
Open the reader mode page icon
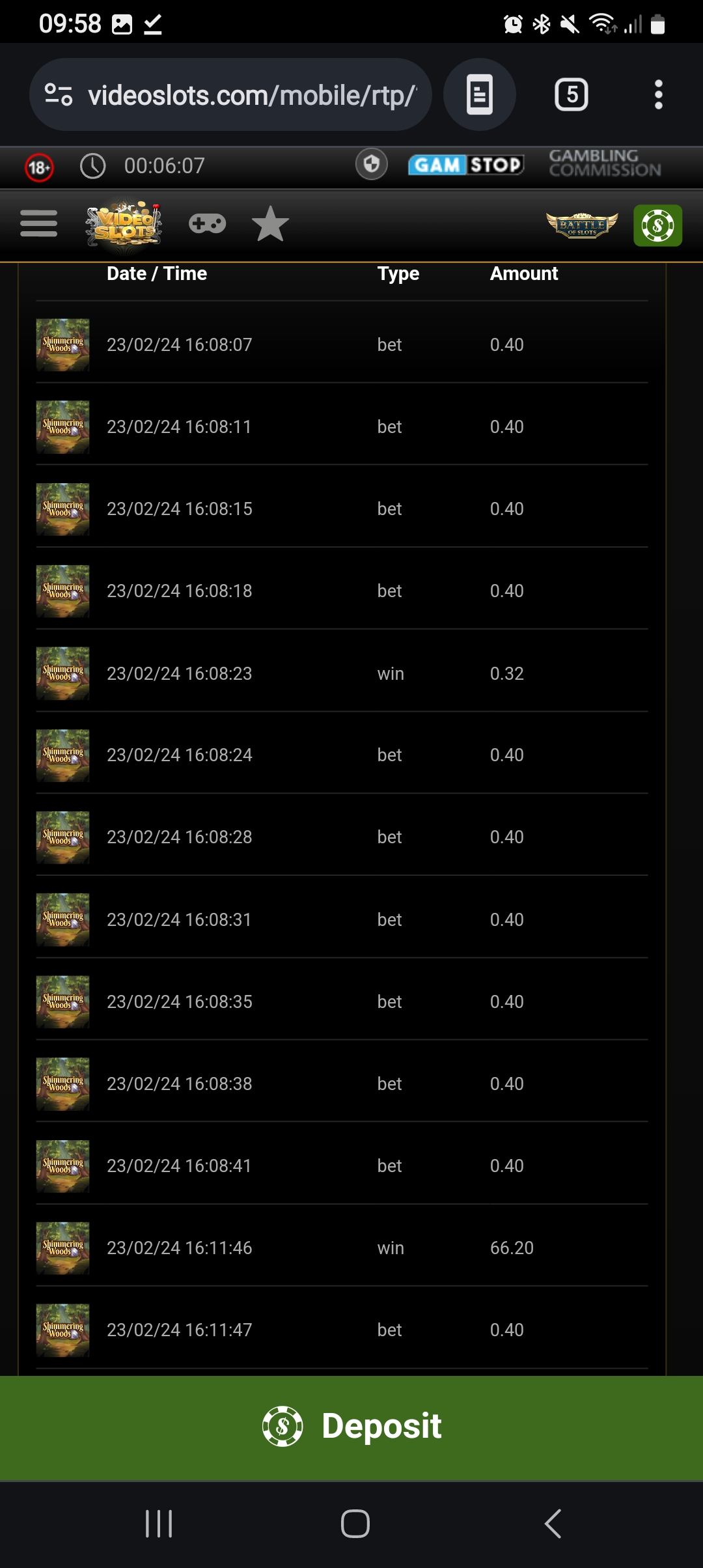[x=480, y=95]
